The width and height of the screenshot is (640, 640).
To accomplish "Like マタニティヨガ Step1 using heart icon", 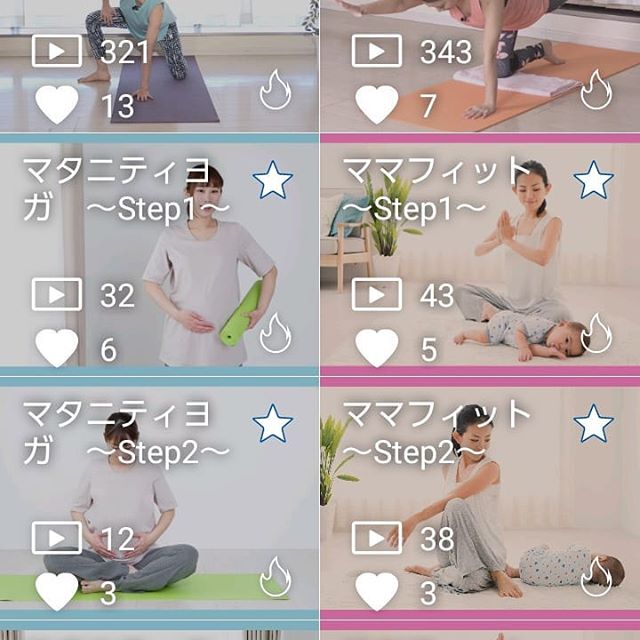I will [x=57, y=348].
